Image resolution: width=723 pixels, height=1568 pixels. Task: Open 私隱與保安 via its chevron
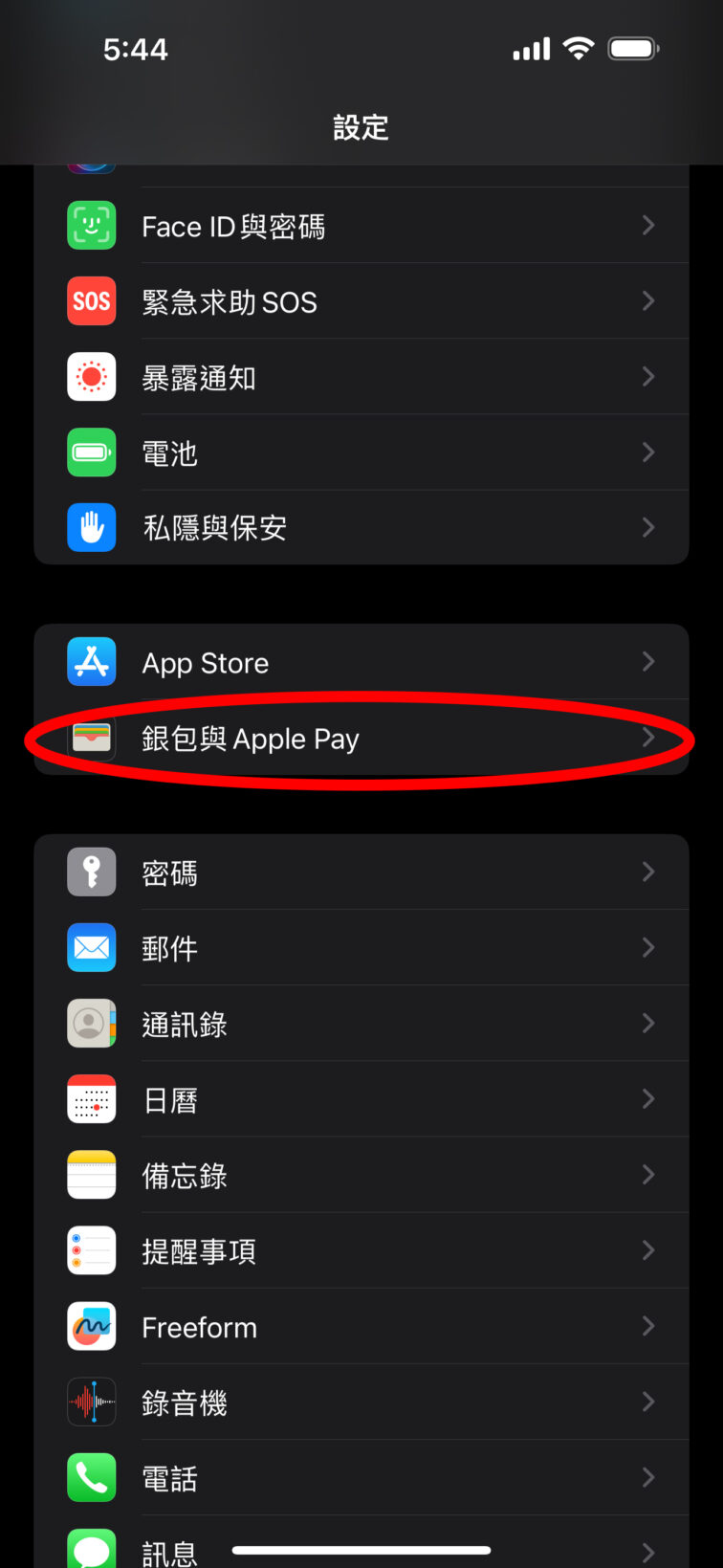[648, 527]
